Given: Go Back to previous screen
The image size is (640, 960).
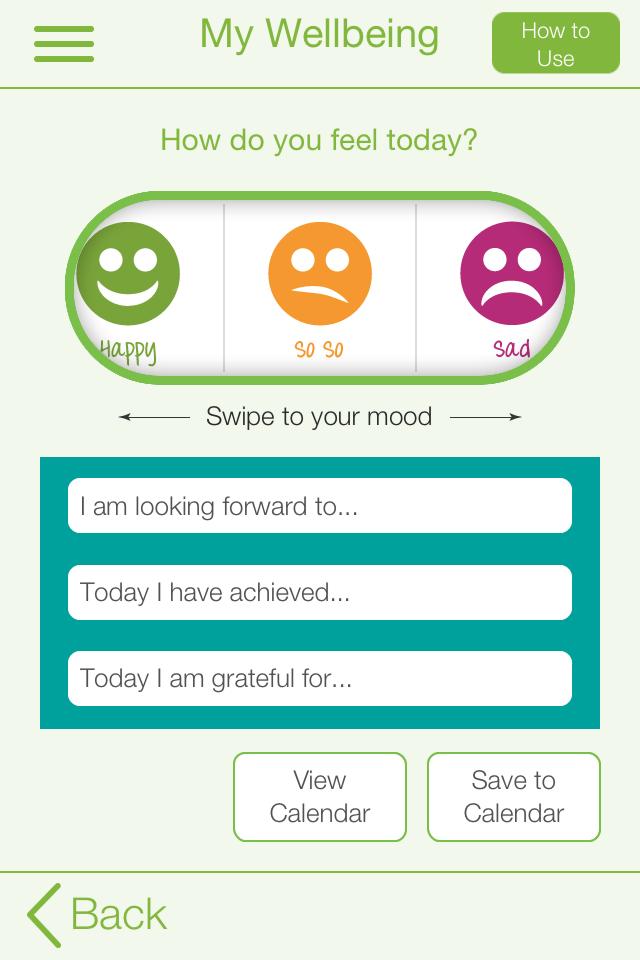Looking at the screenshot, I should tap(98, 915).
